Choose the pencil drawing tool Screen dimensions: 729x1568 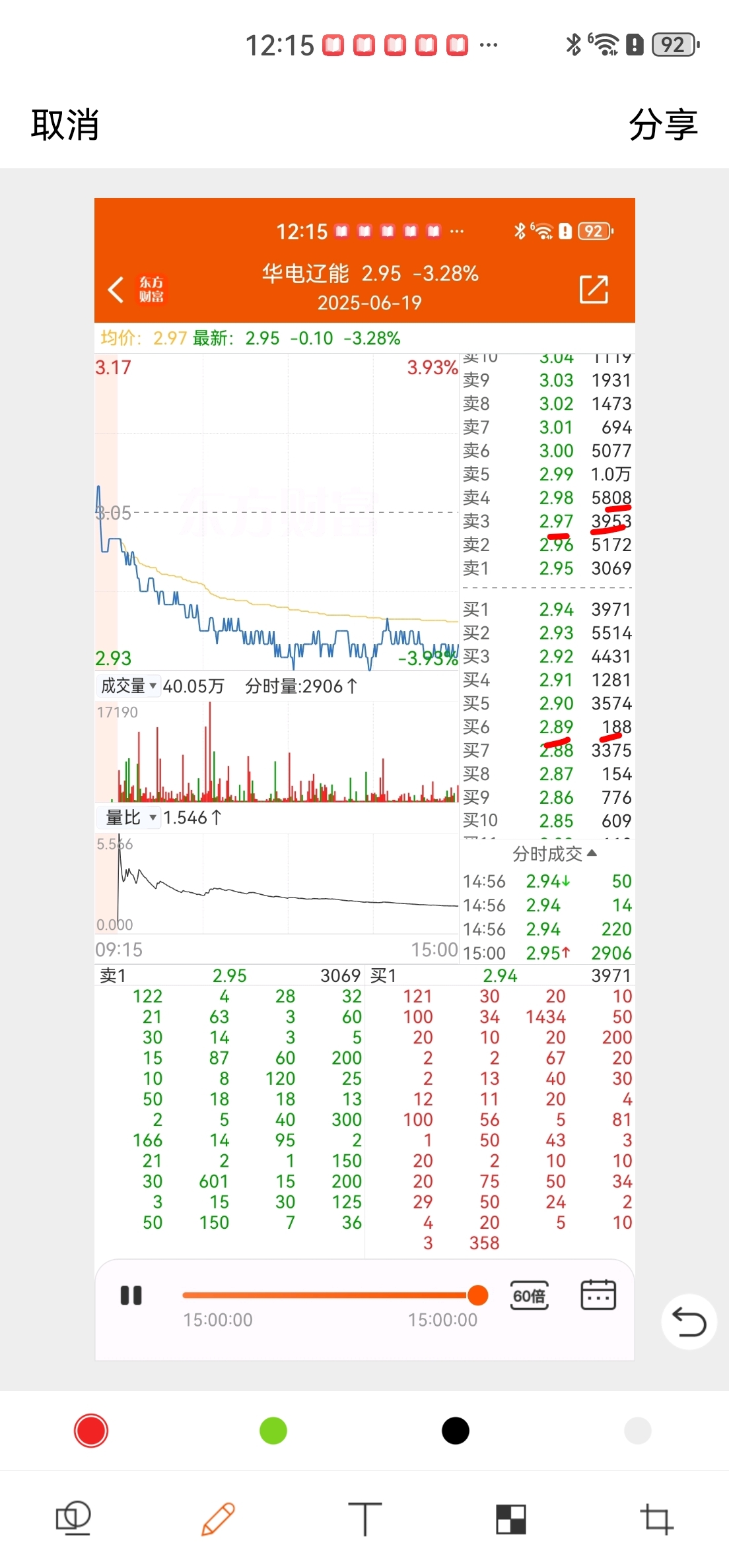pos(219,1519)
